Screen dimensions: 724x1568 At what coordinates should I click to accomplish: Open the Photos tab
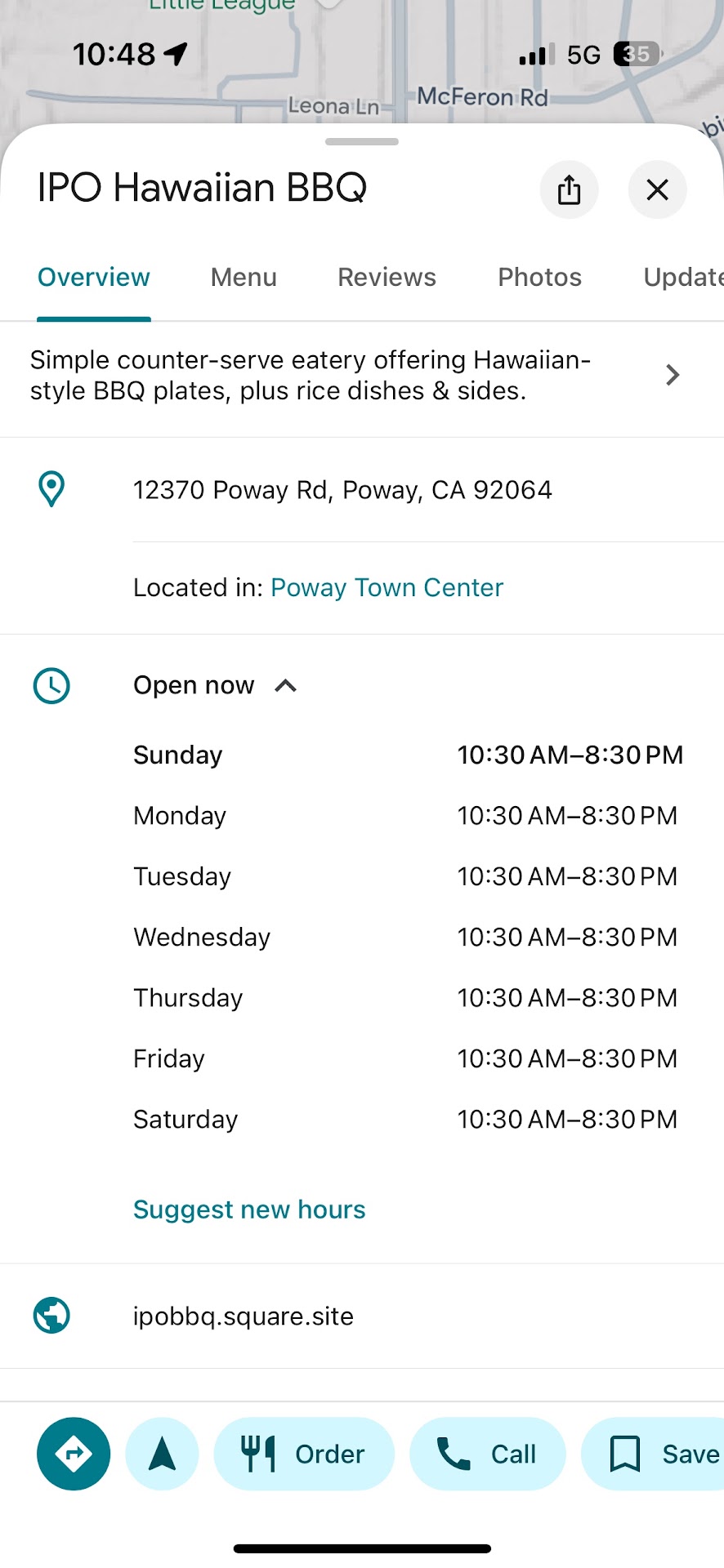pos(539,278)
